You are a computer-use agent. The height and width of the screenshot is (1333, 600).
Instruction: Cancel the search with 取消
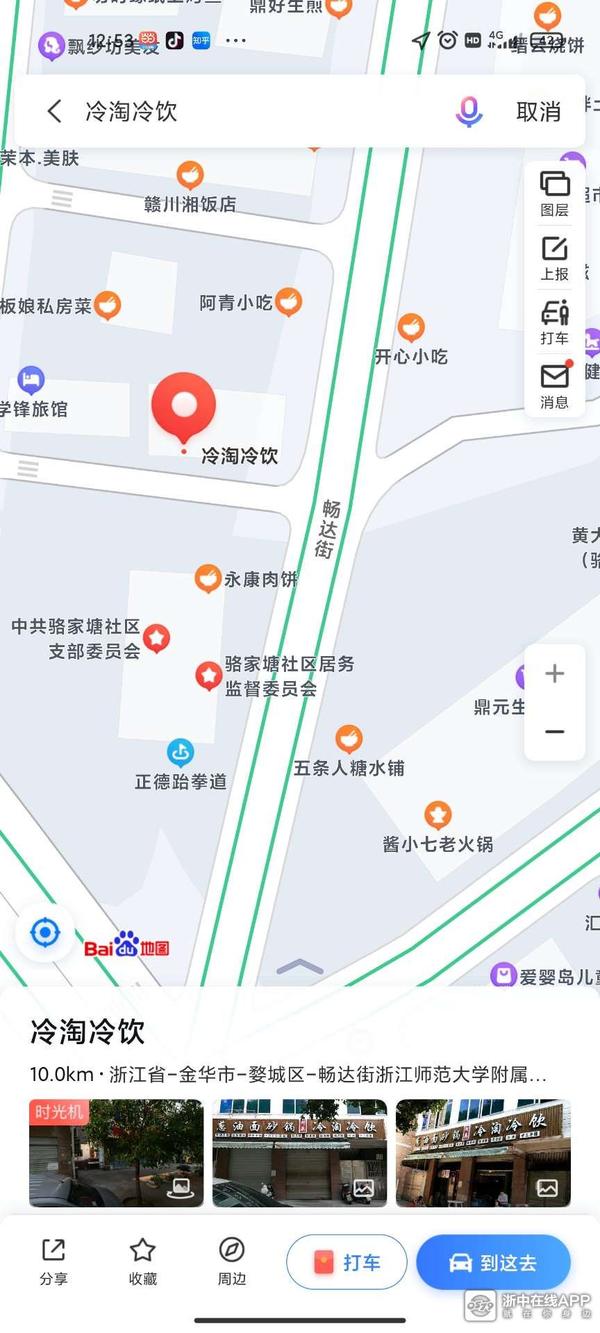click(x=538, y=112)
